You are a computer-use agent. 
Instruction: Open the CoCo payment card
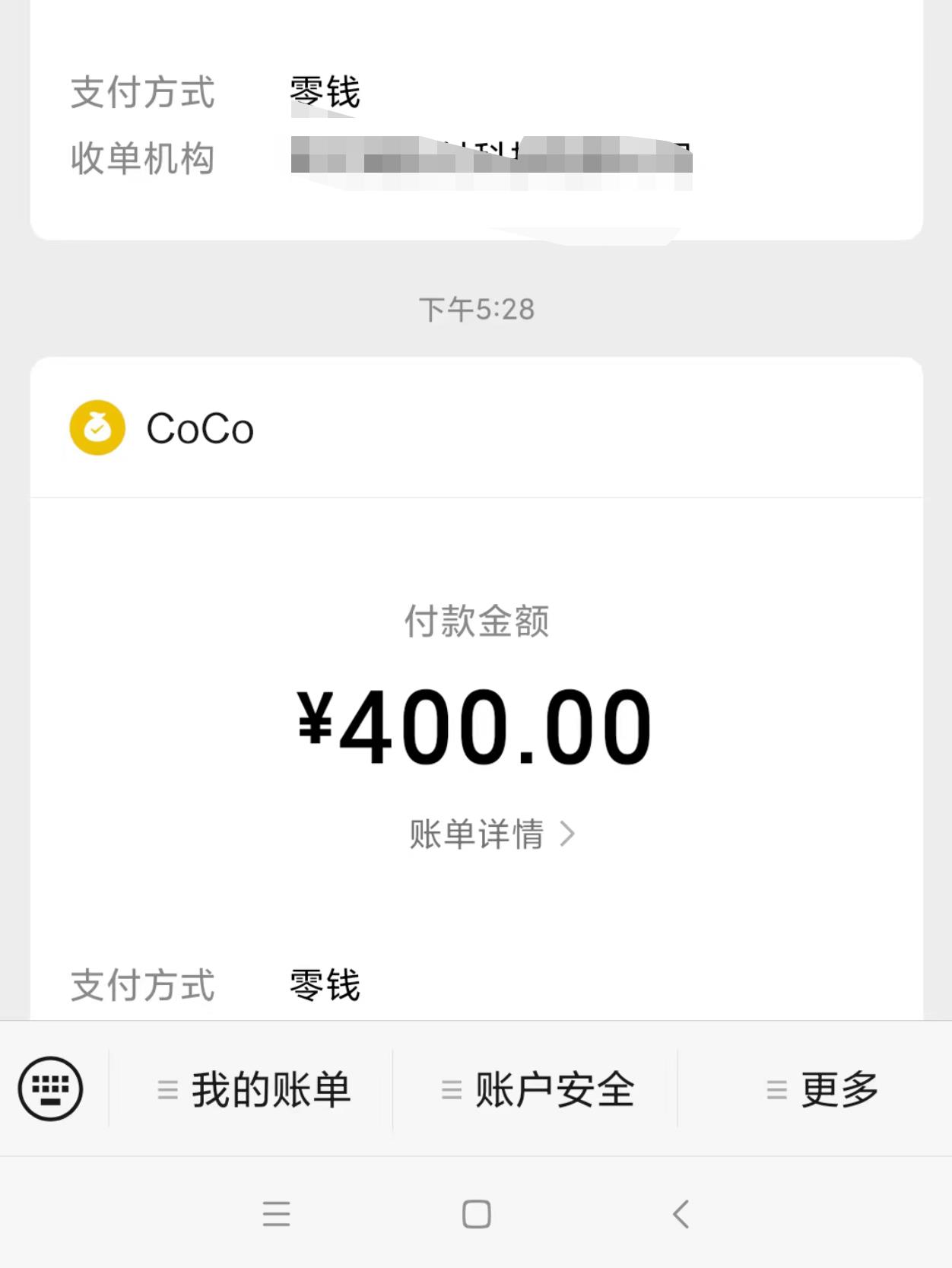[200, 428]
